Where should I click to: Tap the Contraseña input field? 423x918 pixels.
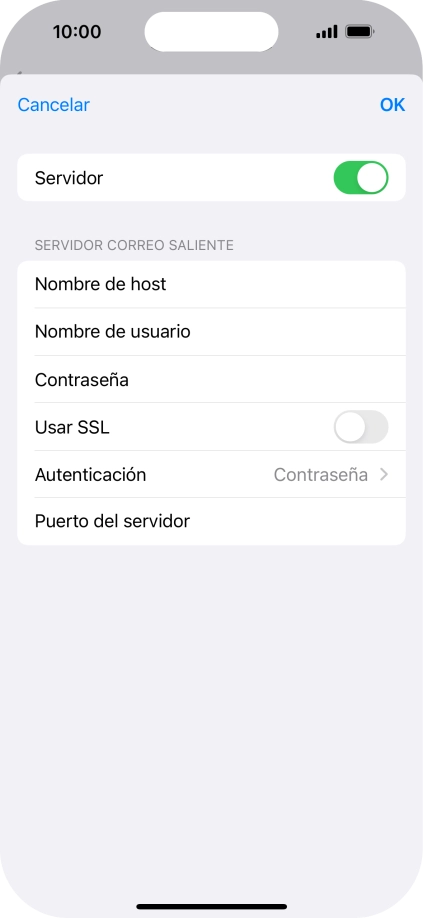[211, 380]
